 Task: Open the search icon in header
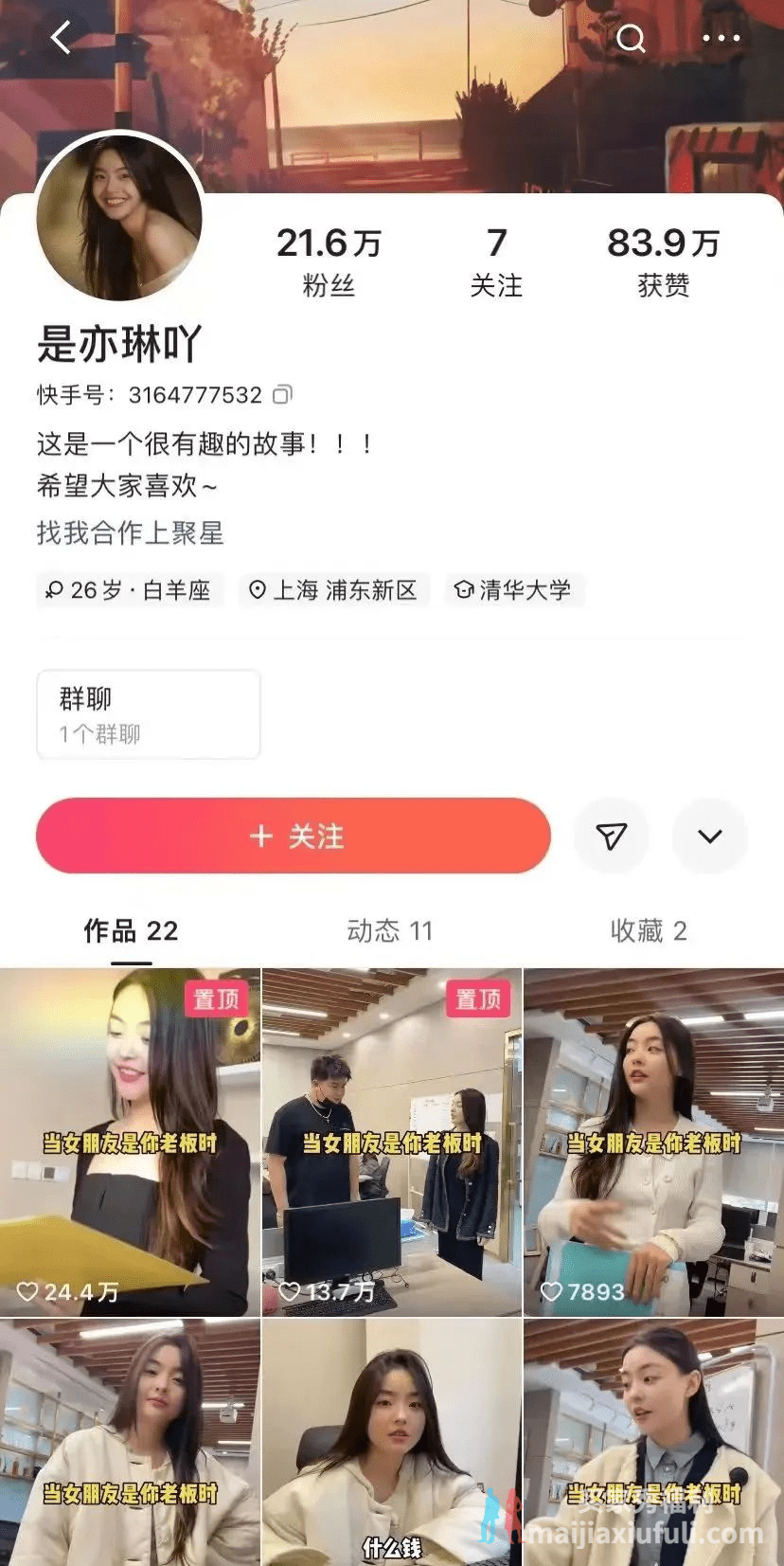pyautogui.click(x=631, y=39)
